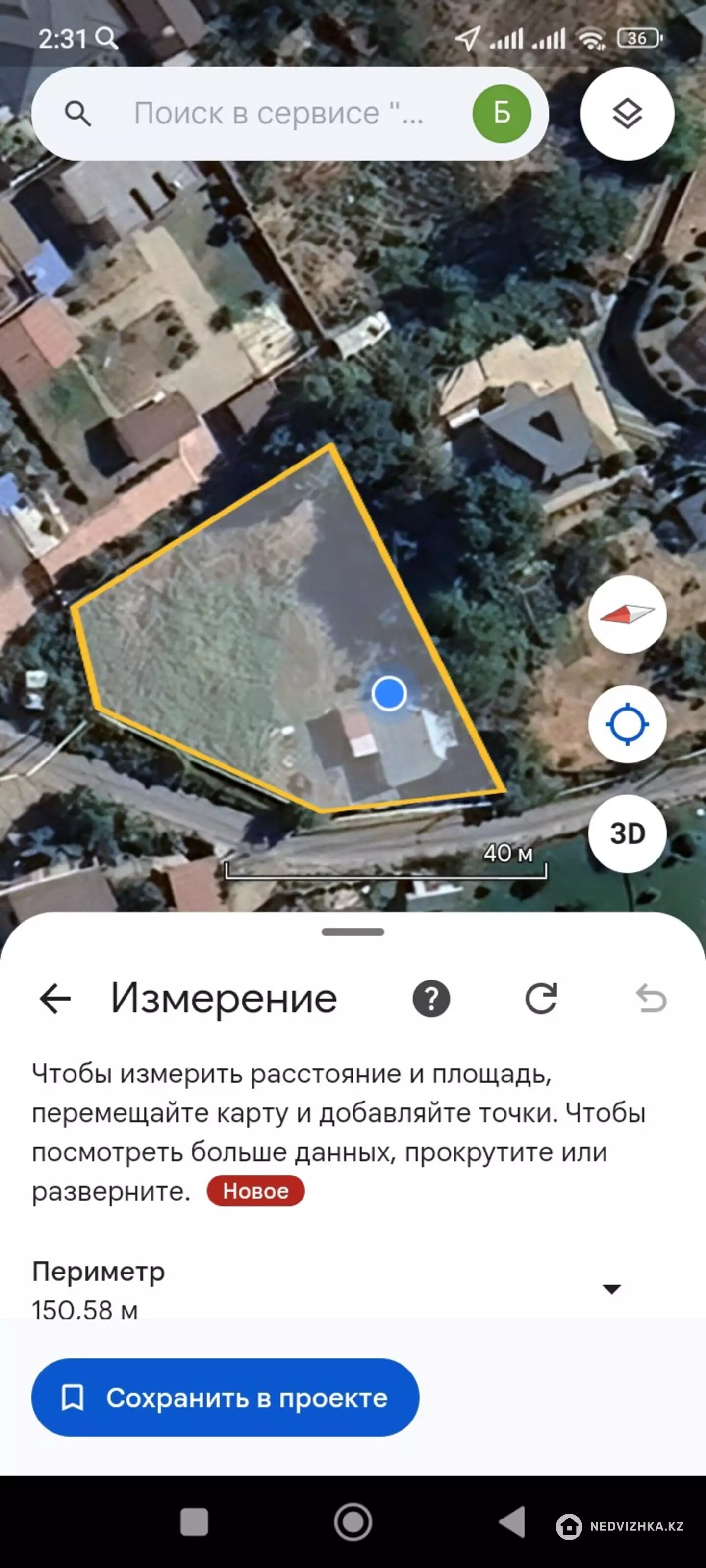Expand the Периметр units dropdown
The image size is (706, 1568).
coord(611,1289)
